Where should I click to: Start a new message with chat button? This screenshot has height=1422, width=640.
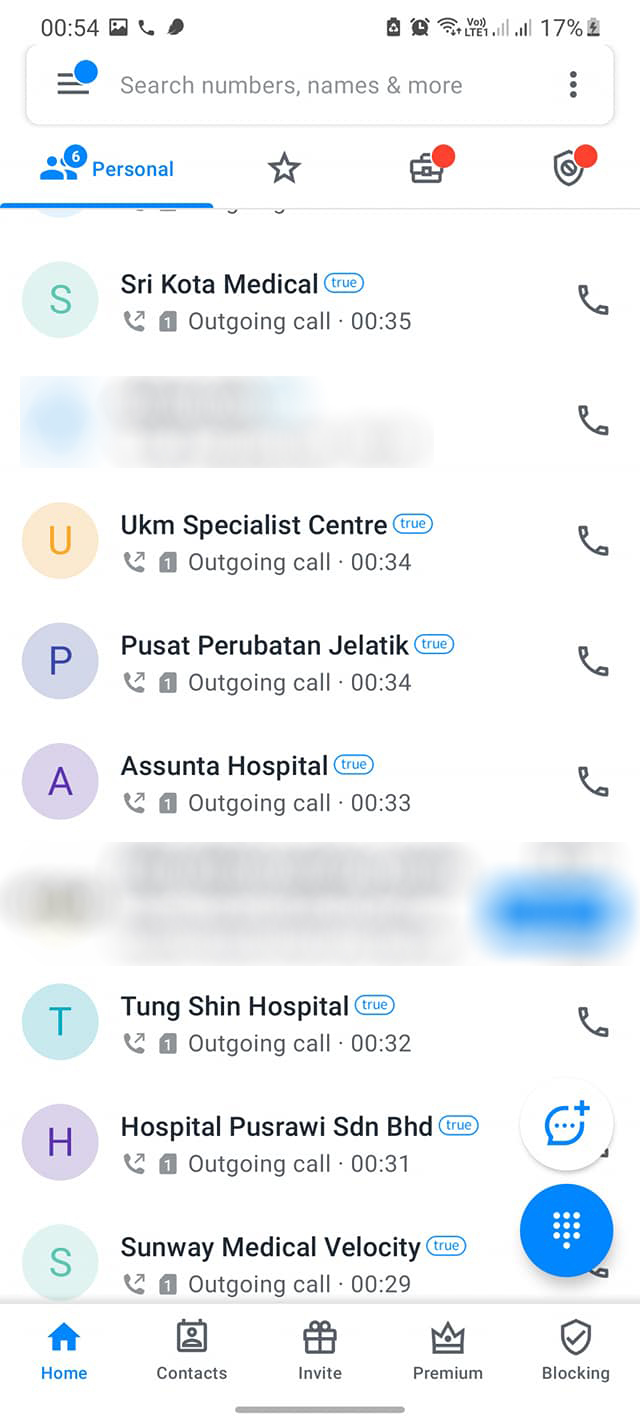coord(566,1125)
